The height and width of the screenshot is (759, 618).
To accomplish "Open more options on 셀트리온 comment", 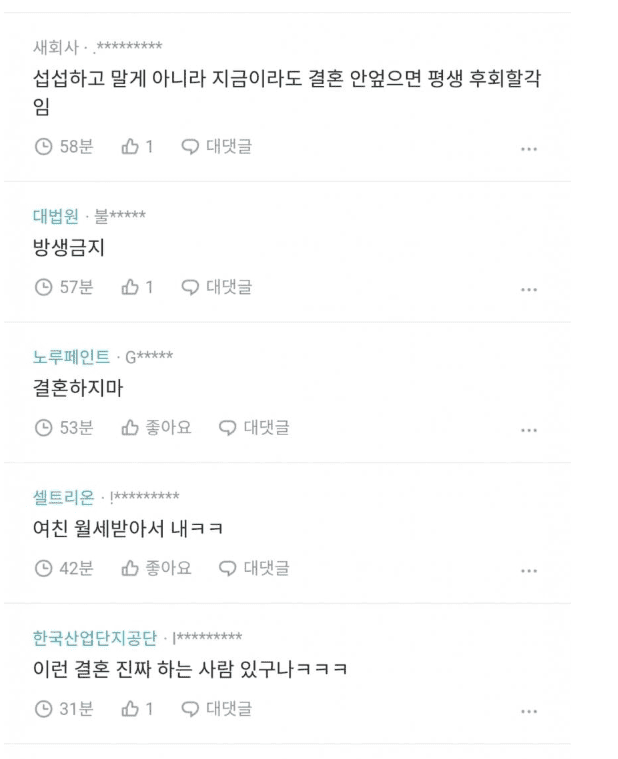I will coord(528,571).
